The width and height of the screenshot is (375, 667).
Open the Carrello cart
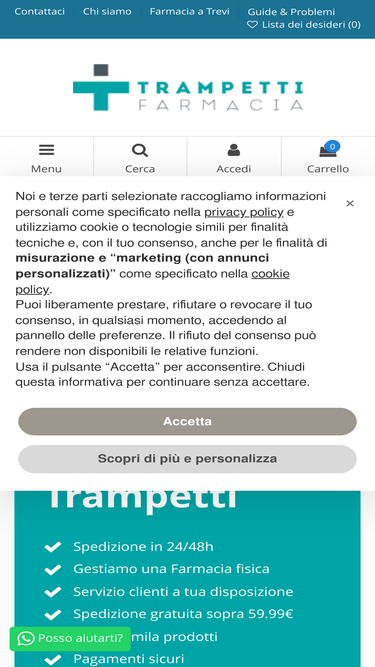[328, 158]
